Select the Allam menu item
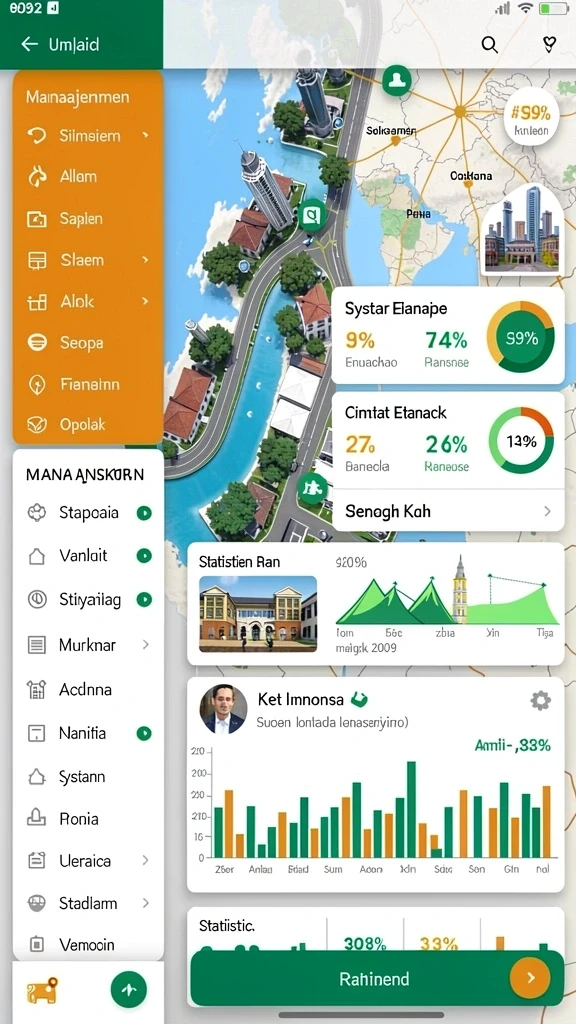This screenshot has width=576, height=1024. 88,176
